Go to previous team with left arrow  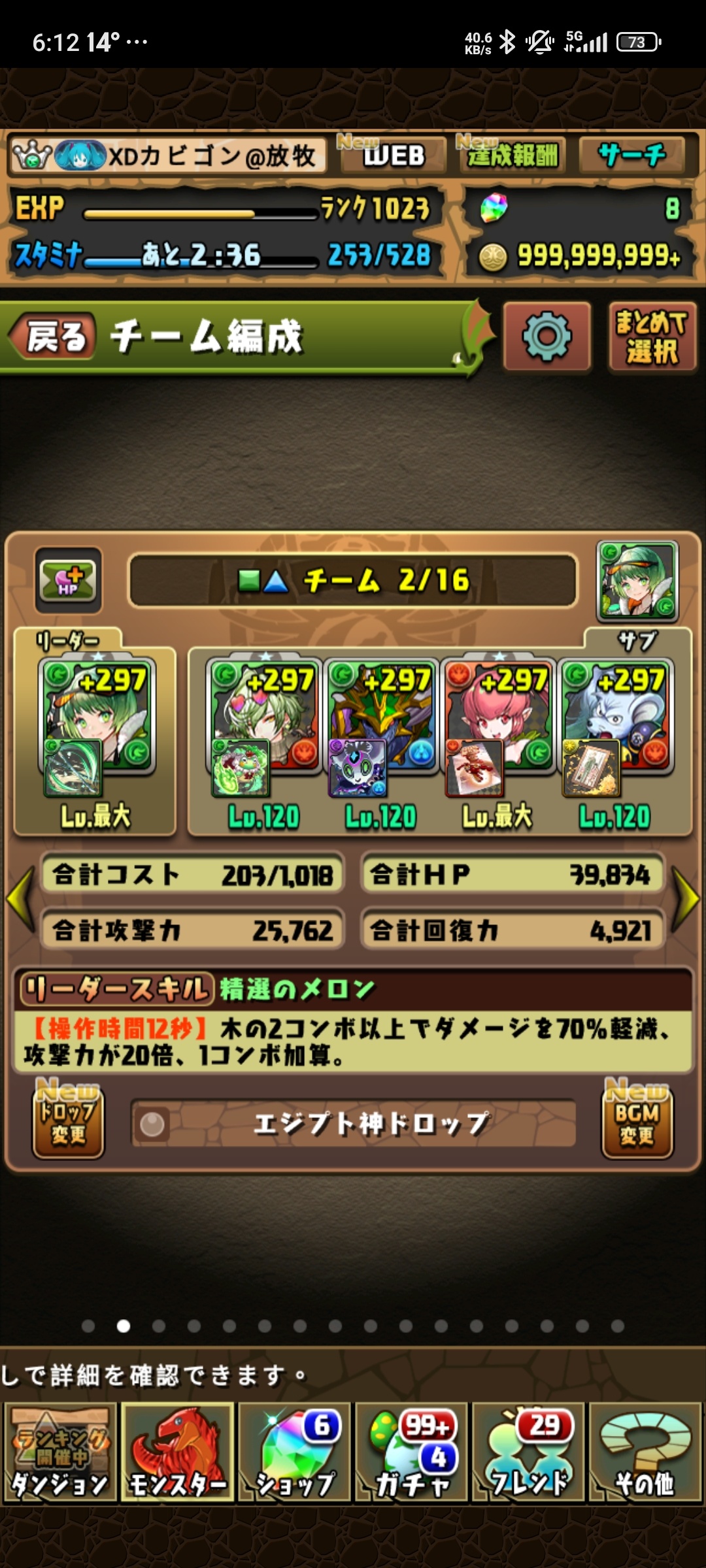tap(20, 900)
